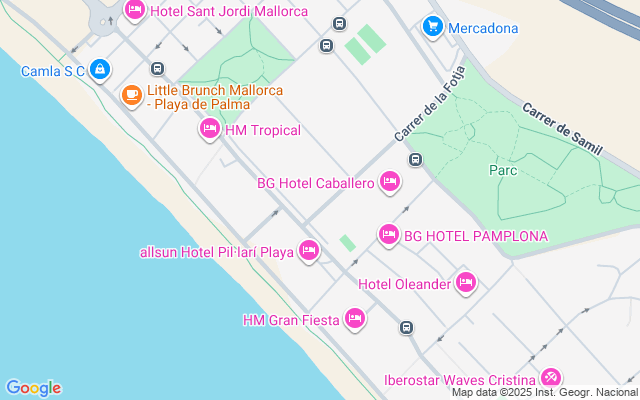Viewport: 640px width, 400px height.
Task: Open the BG Hotel Caballero pin
Action: 390,182
